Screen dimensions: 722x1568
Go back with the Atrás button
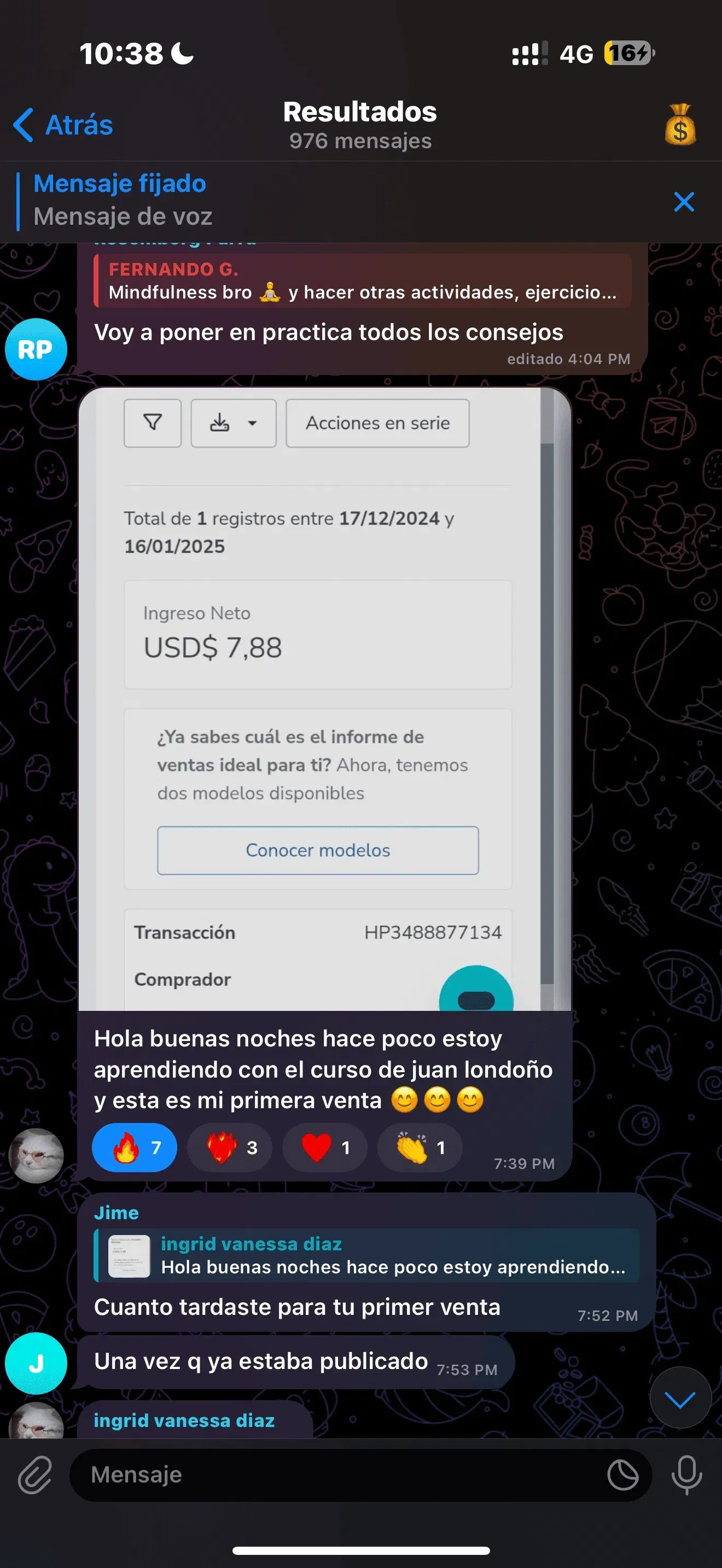pos(63,125)
